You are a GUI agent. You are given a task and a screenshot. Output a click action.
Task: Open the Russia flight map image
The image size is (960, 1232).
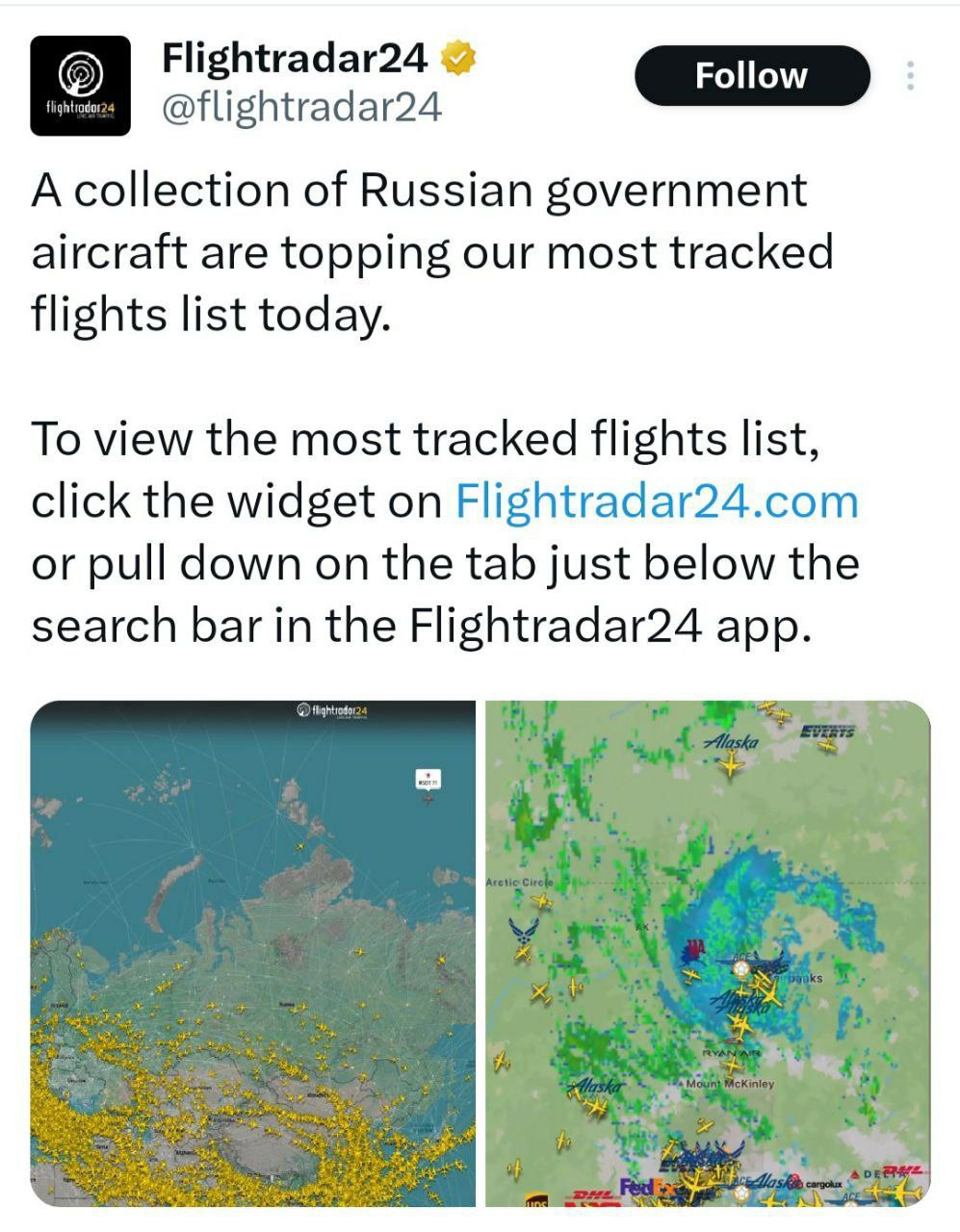[253, 953]
